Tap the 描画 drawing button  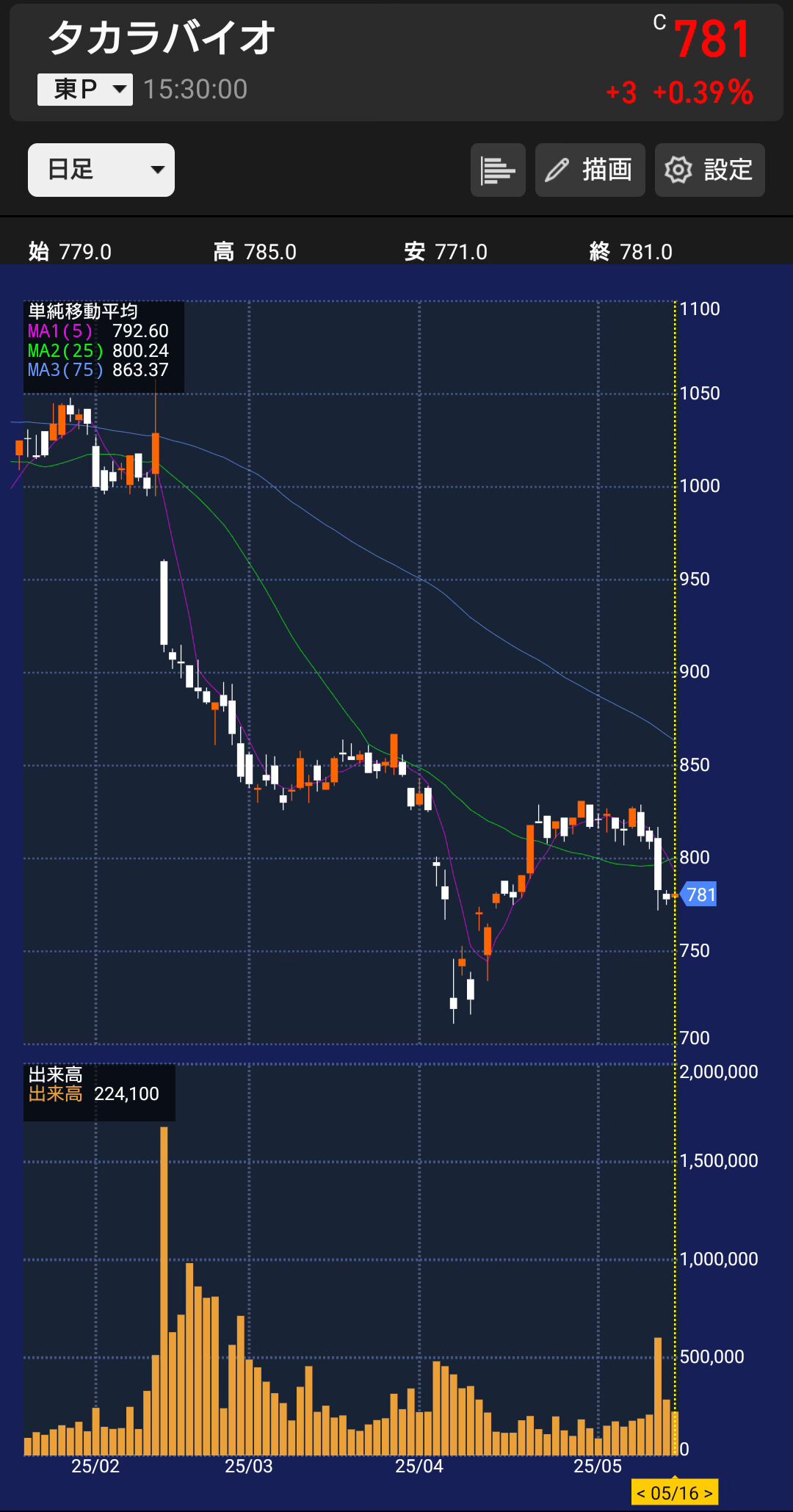(x=590, y=170)
